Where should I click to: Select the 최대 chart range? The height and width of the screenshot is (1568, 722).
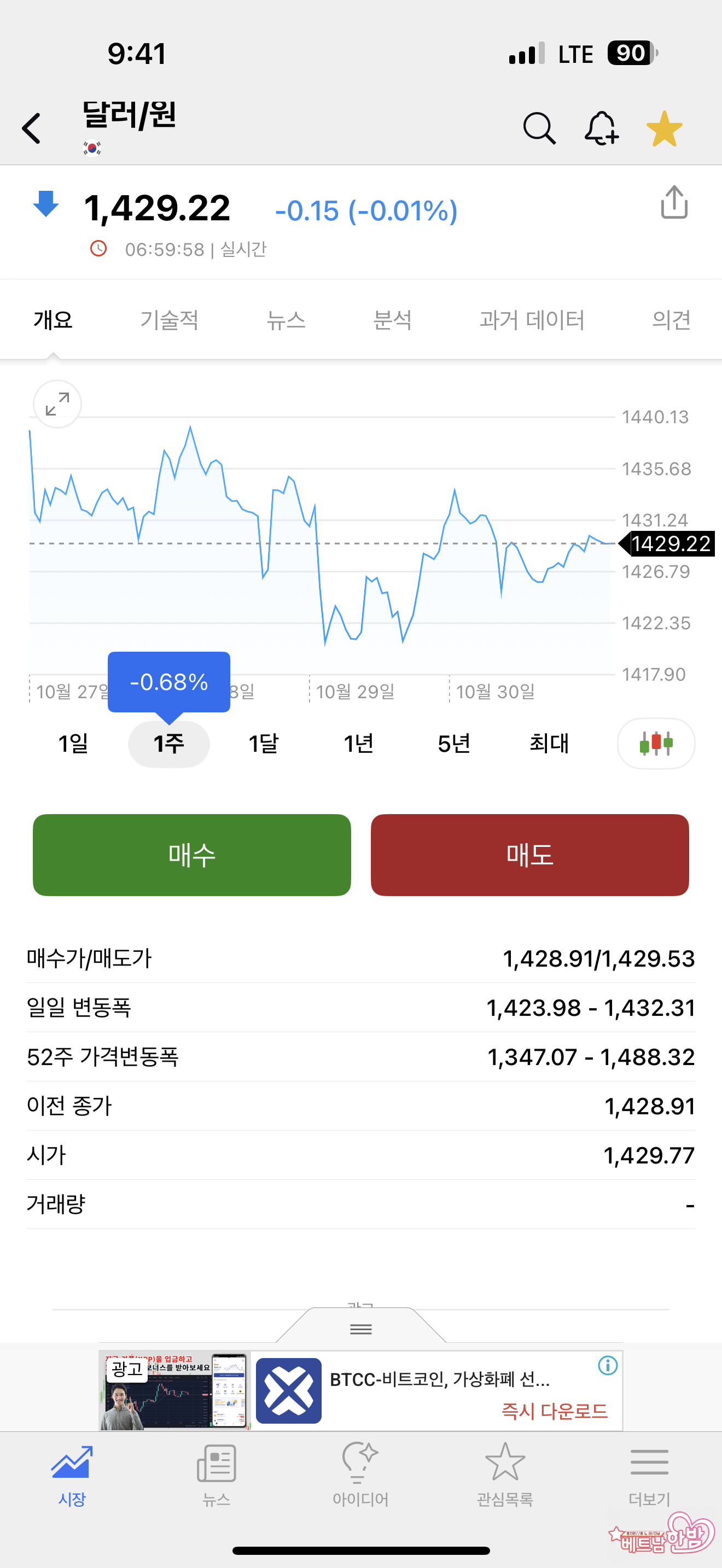[x=549, y=743]
